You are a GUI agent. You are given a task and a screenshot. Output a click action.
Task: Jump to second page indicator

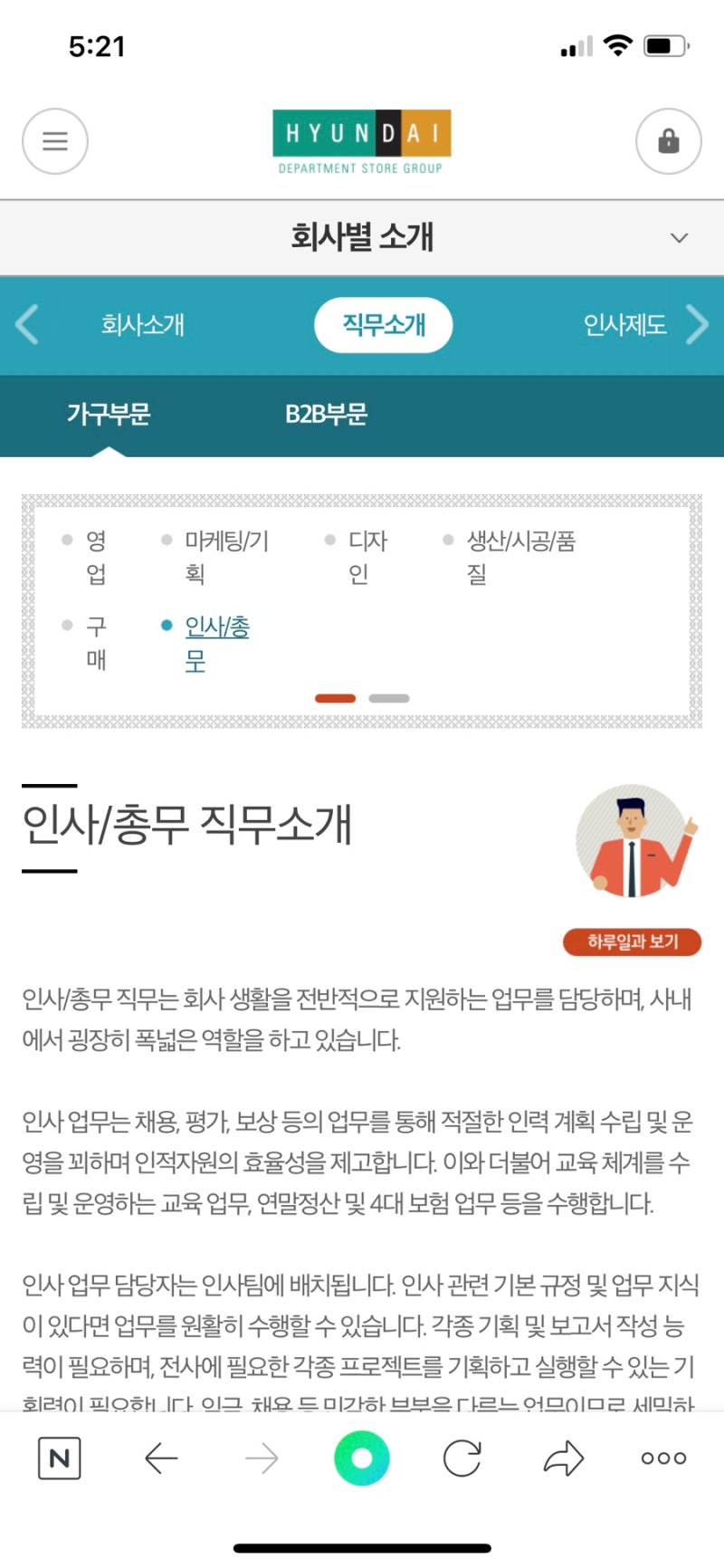pos(389,698)
